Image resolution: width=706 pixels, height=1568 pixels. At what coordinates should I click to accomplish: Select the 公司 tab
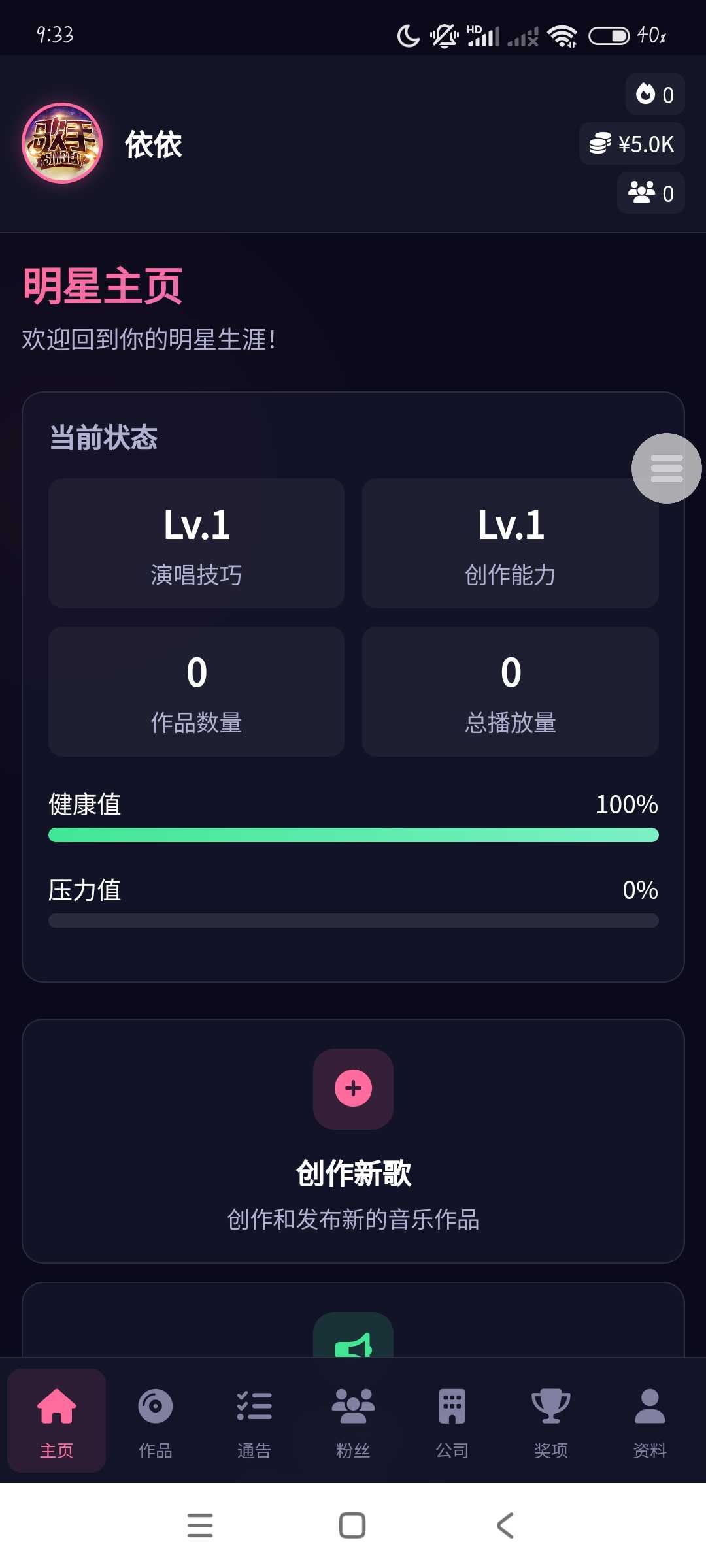[x=452, y=1420]
